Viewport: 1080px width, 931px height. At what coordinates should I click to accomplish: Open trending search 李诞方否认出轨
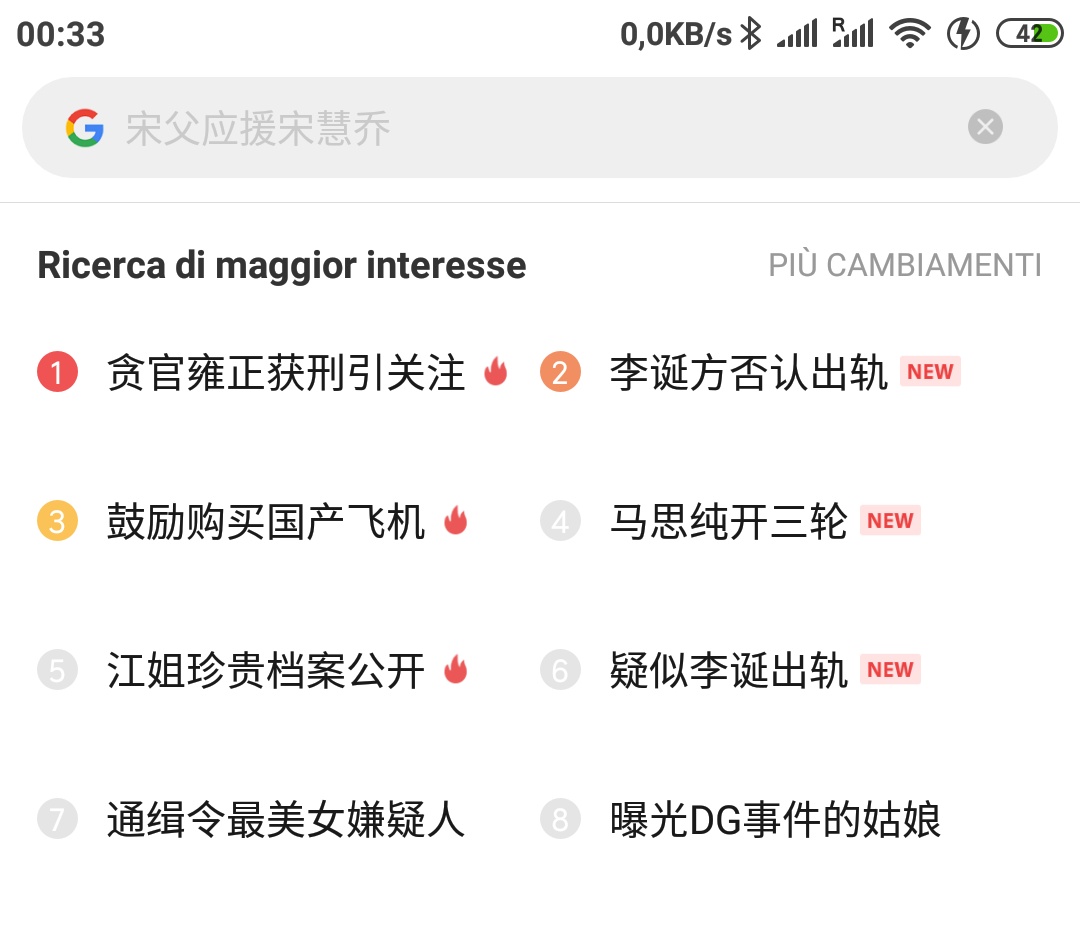(748, 373)
